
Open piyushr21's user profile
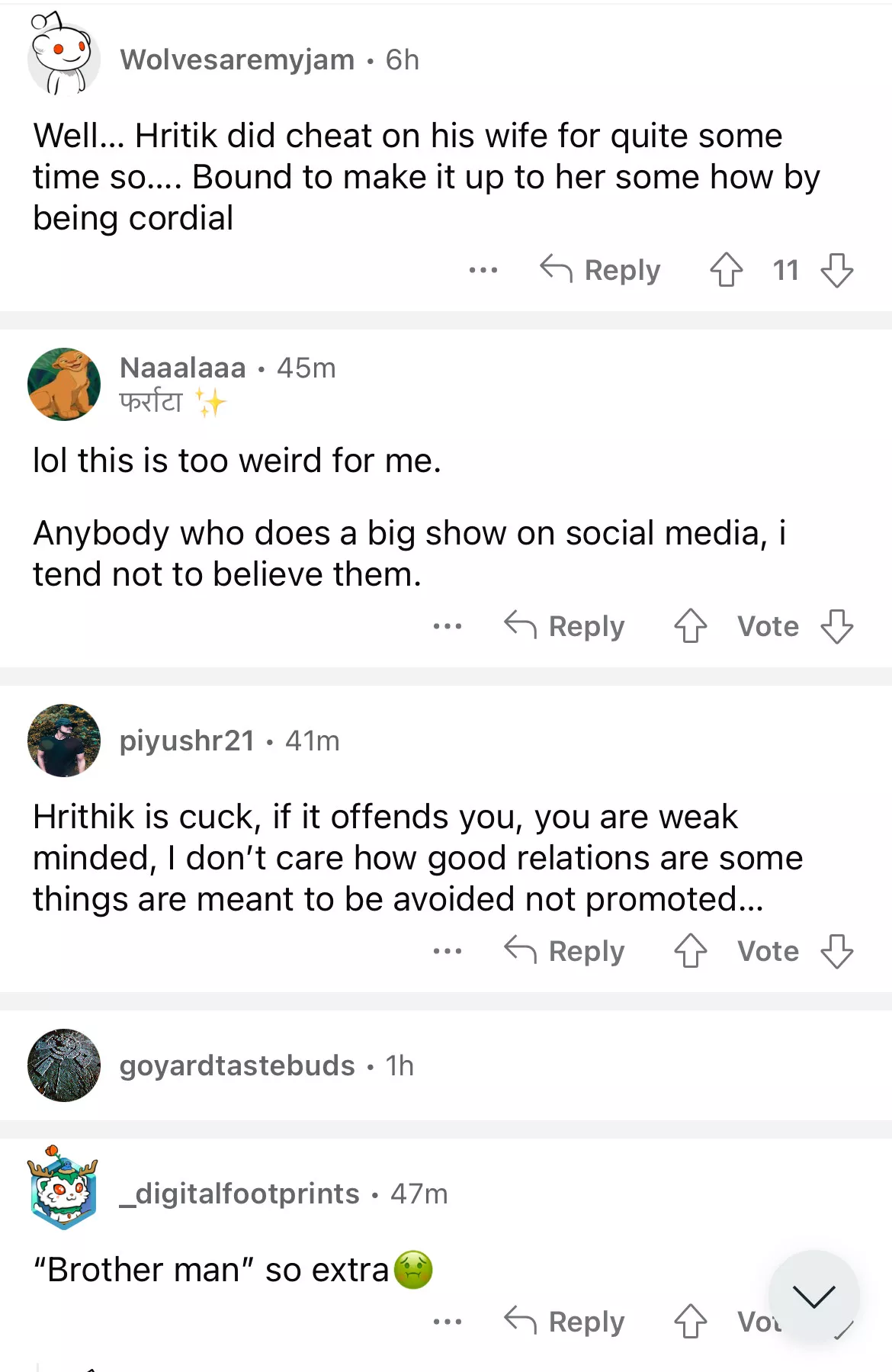pos(187,741)
